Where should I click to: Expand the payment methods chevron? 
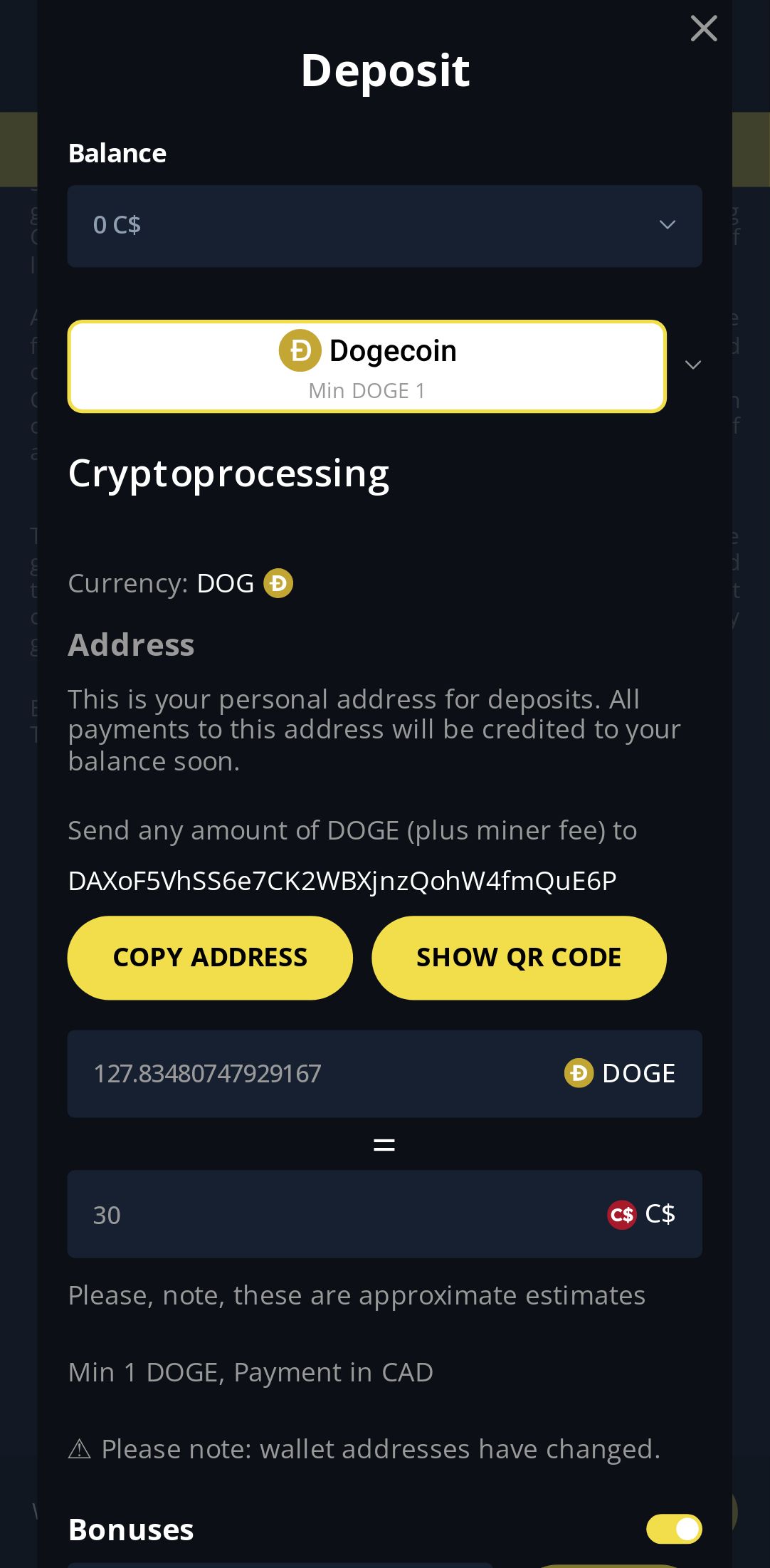[x=692, y=365]
